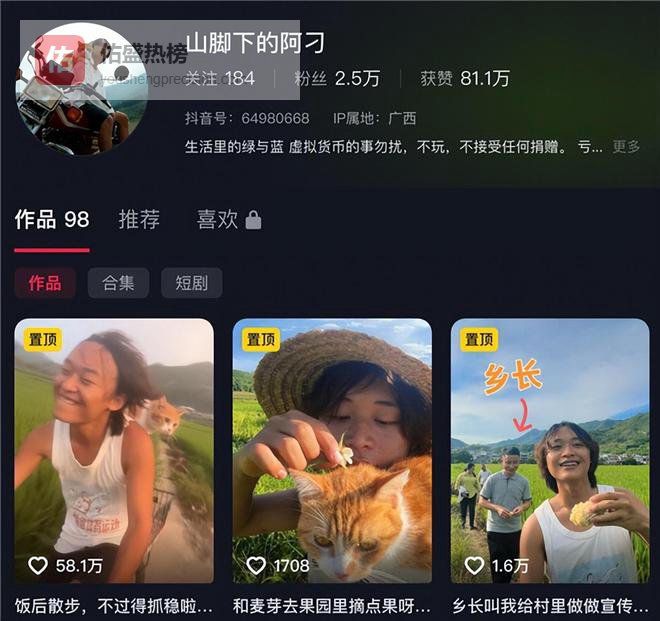View the 关注 184 following list

coord(220,79)
